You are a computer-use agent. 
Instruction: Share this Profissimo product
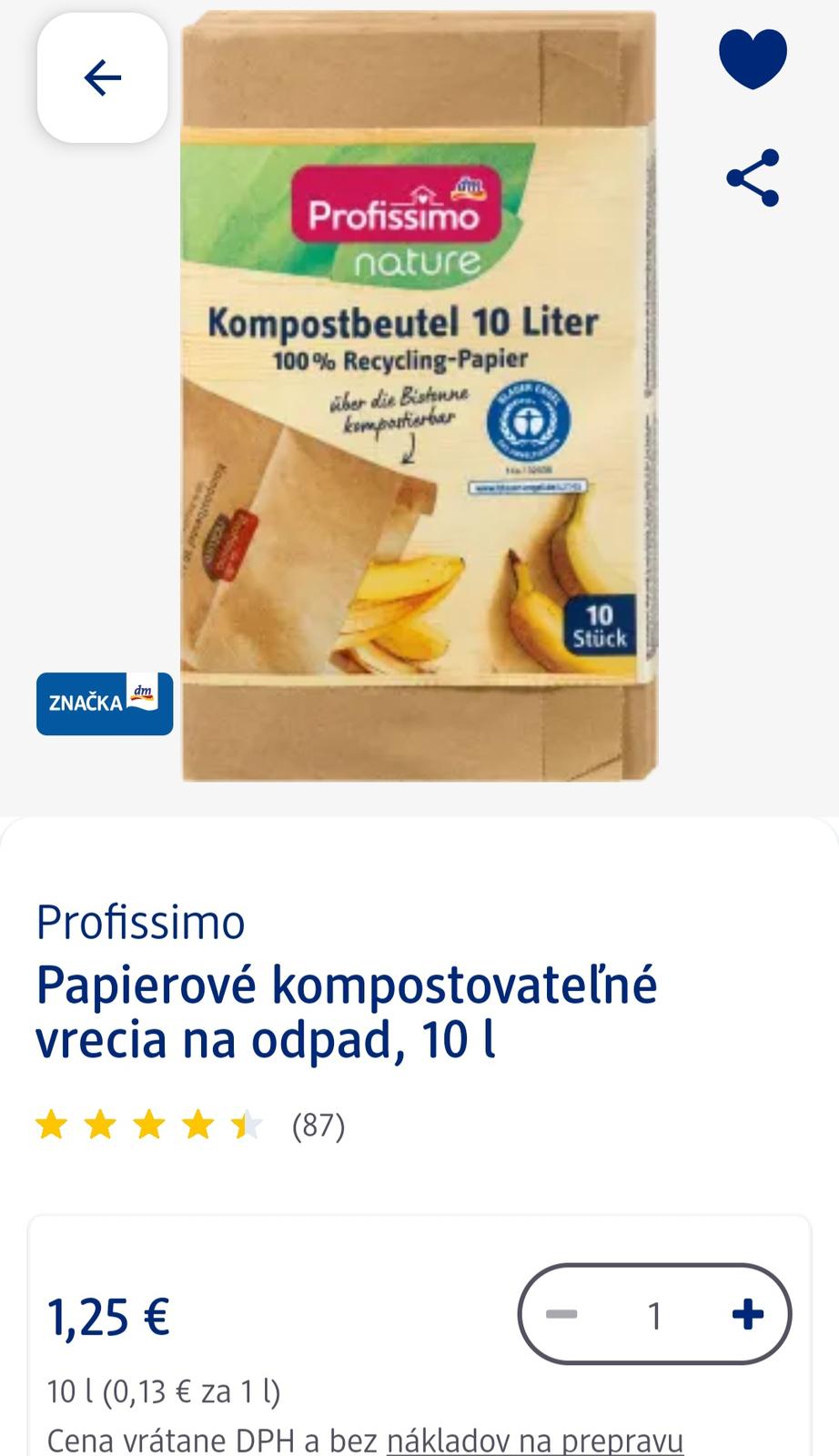click(753, 177)
